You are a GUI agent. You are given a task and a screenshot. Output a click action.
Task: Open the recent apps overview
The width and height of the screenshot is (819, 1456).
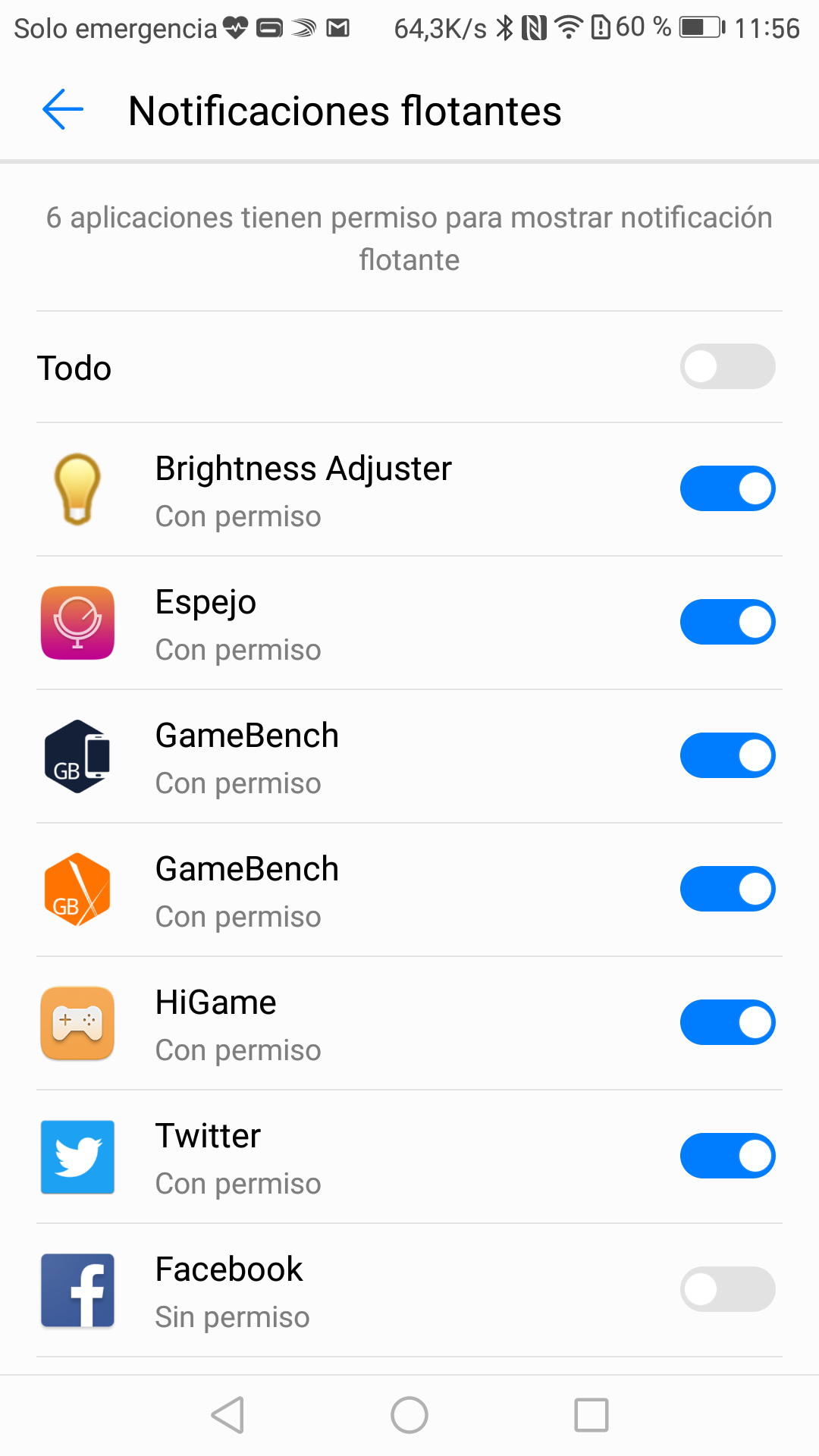pos(591,1415)
